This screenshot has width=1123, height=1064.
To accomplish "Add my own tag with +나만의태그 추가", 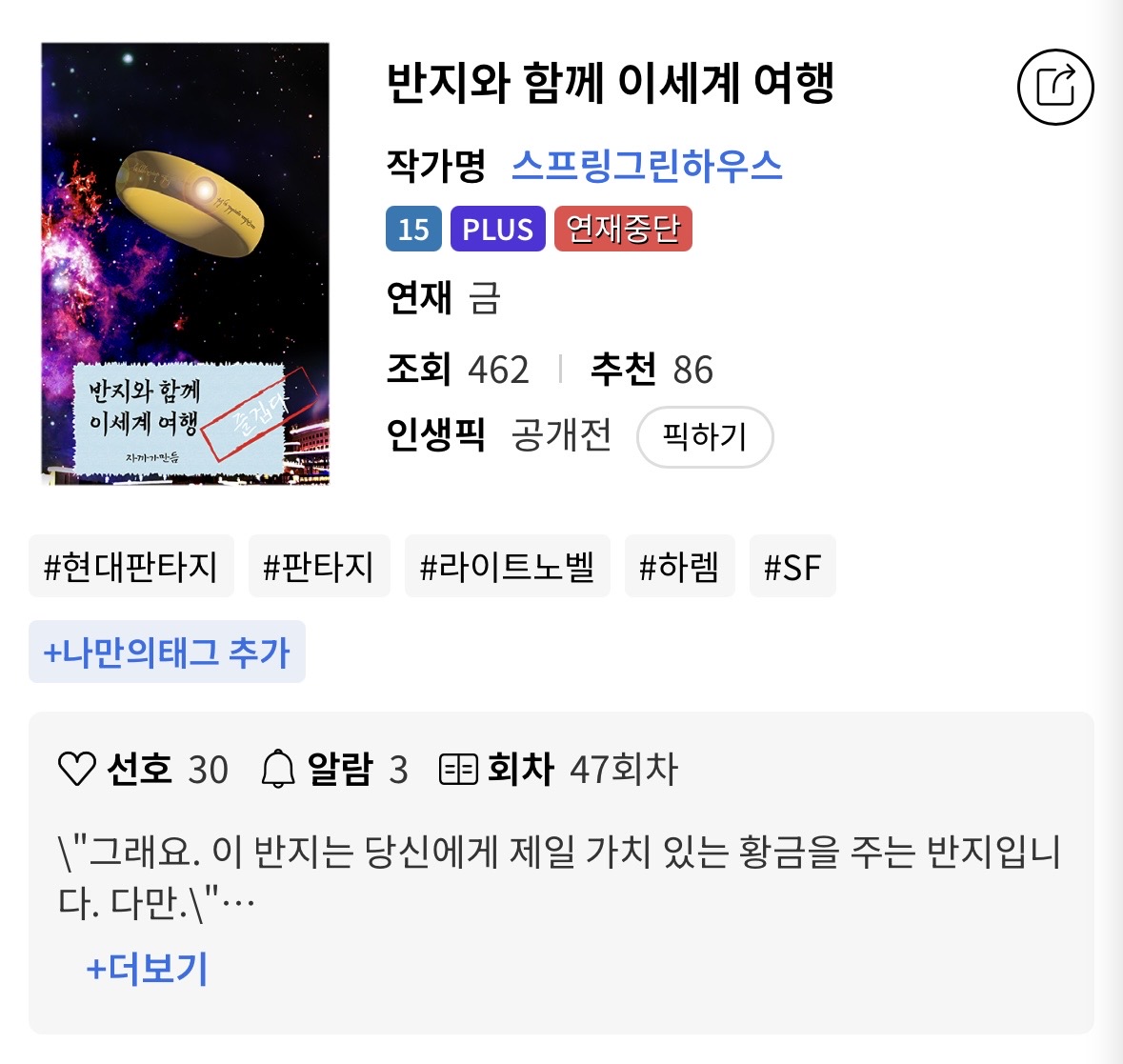I will (x=167, y=652).
